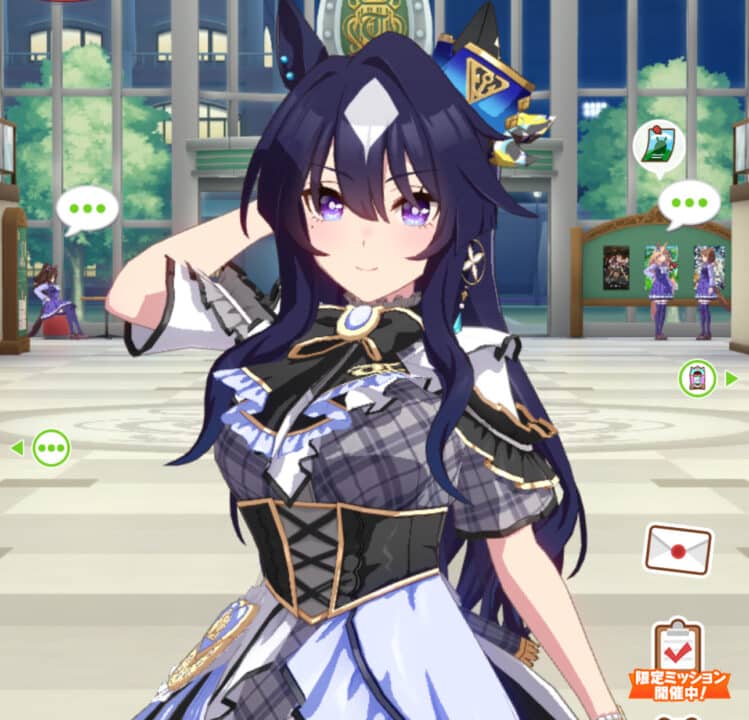749x720 pixels.
Task: Tap the speech bubble near the left doorway
Action: [x=87, y=208]
